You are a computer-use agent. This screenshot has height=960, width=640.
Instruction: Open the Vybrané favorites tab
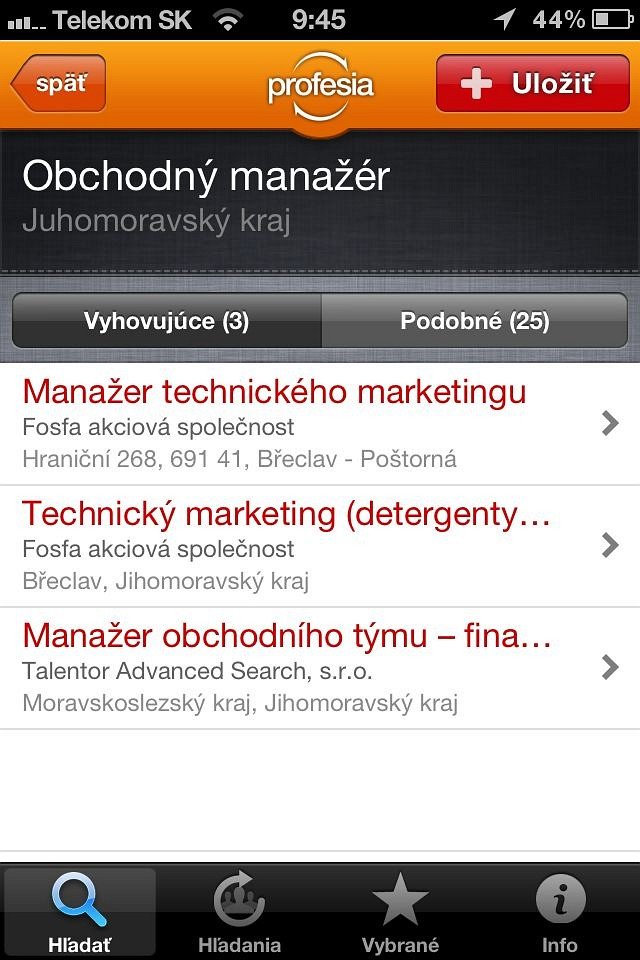pyautogui.click(x=400, y=912)
